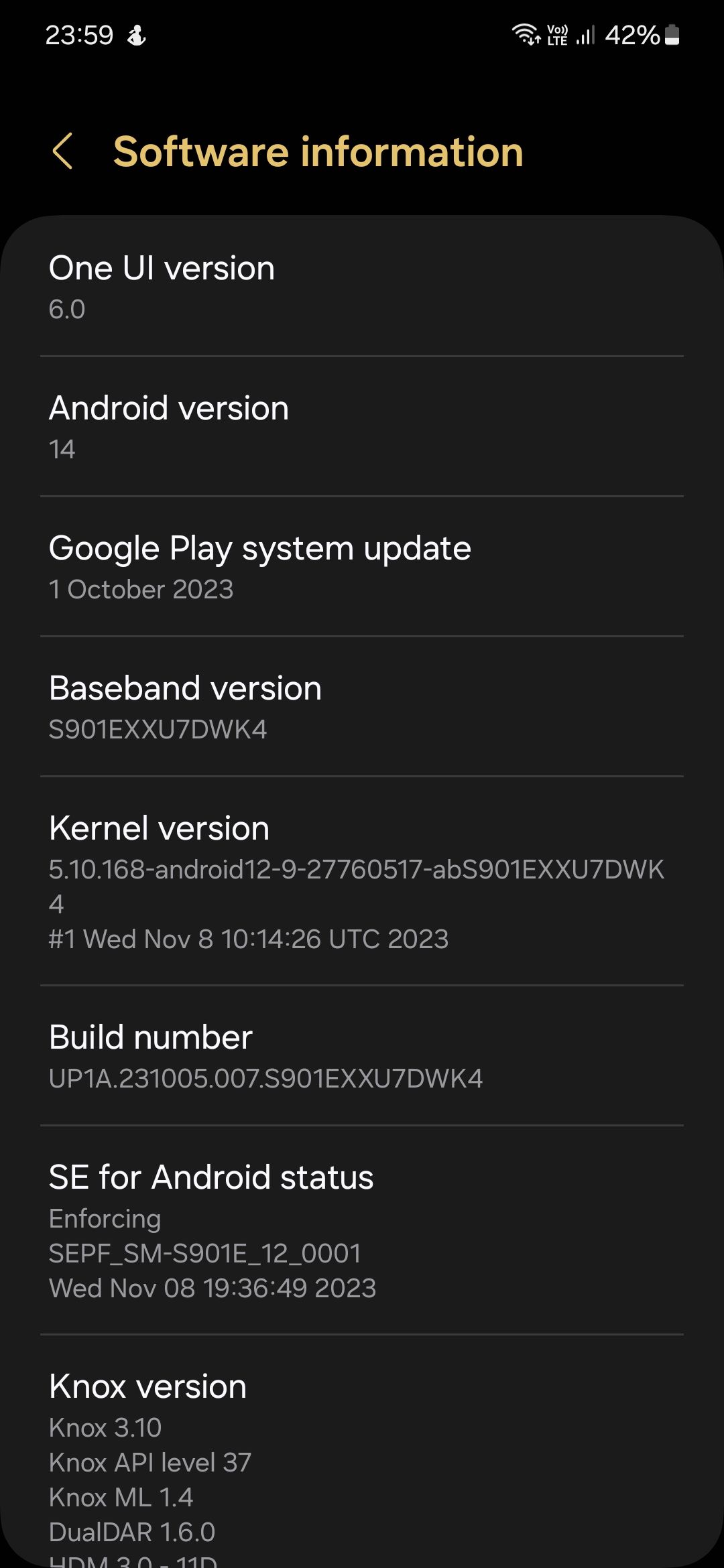Tap the Build number row

(362, 1056)
